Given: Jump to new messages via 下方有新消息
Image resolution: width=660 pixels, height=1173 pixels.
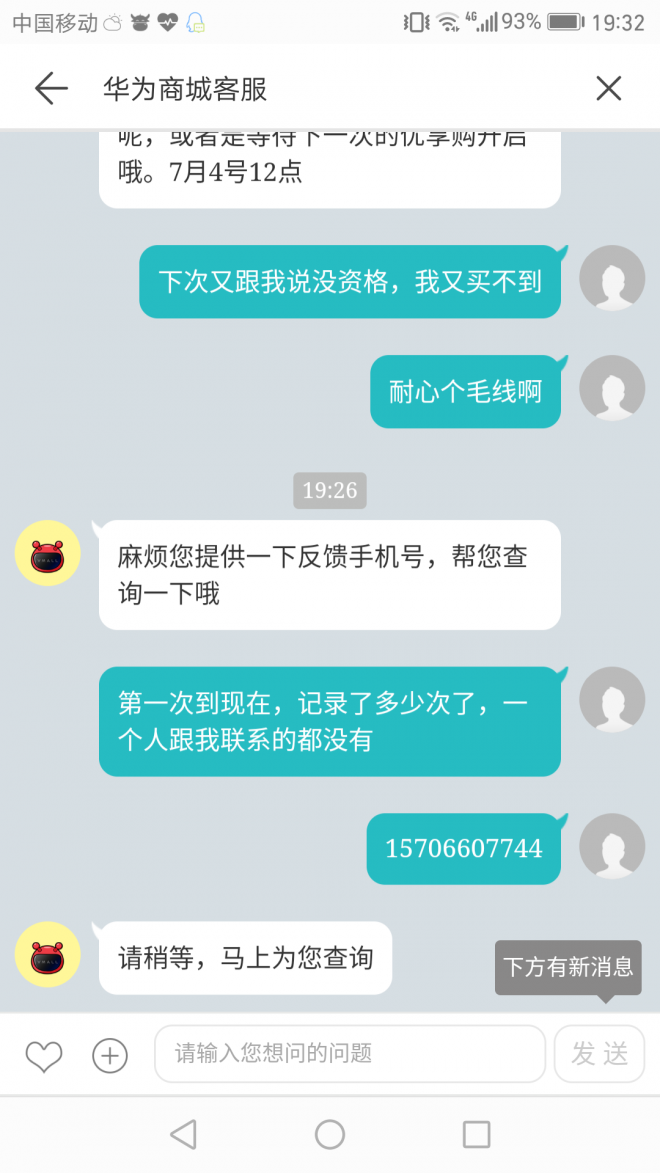Looking at the screenshot, I should click(568, 967).
